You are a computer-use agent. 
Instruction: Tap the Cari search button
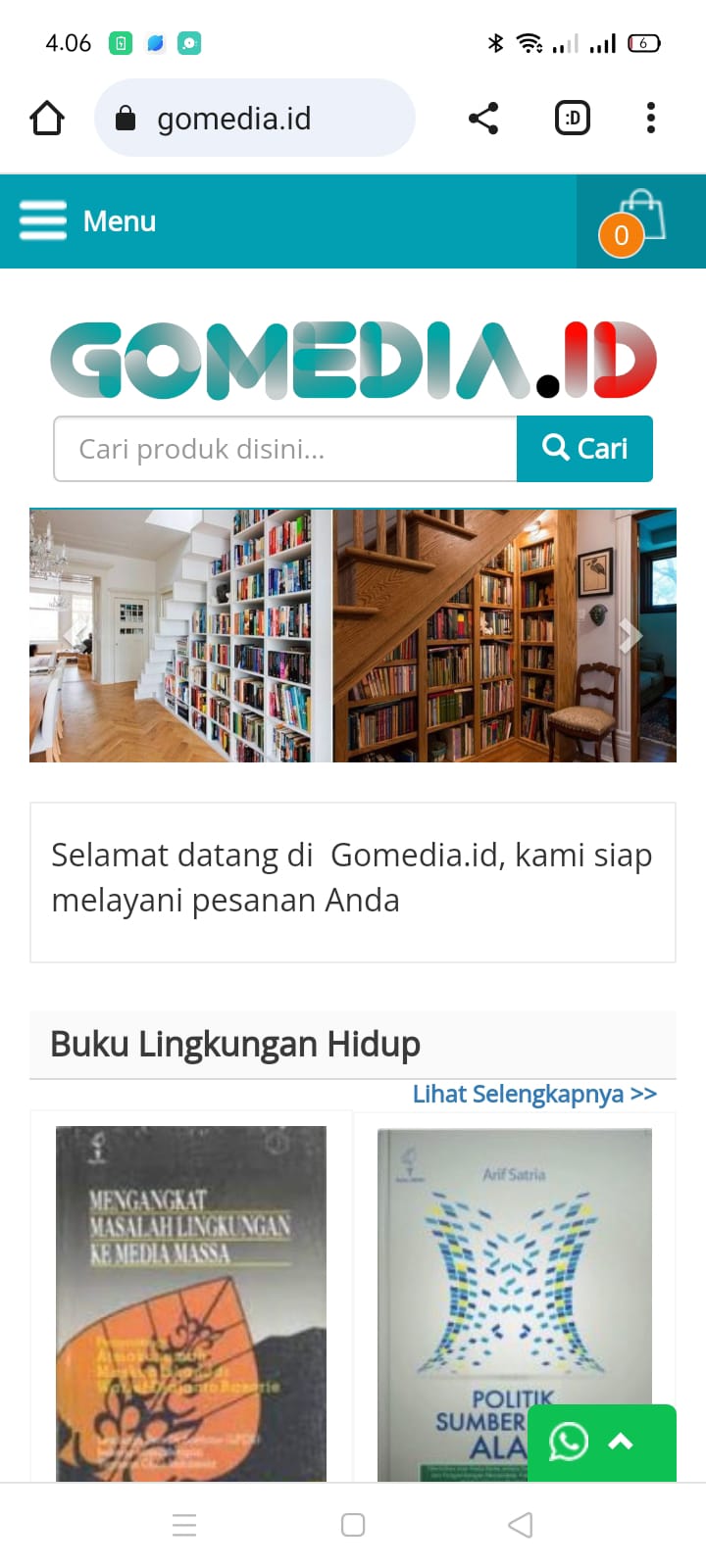(x=584, y=449)
